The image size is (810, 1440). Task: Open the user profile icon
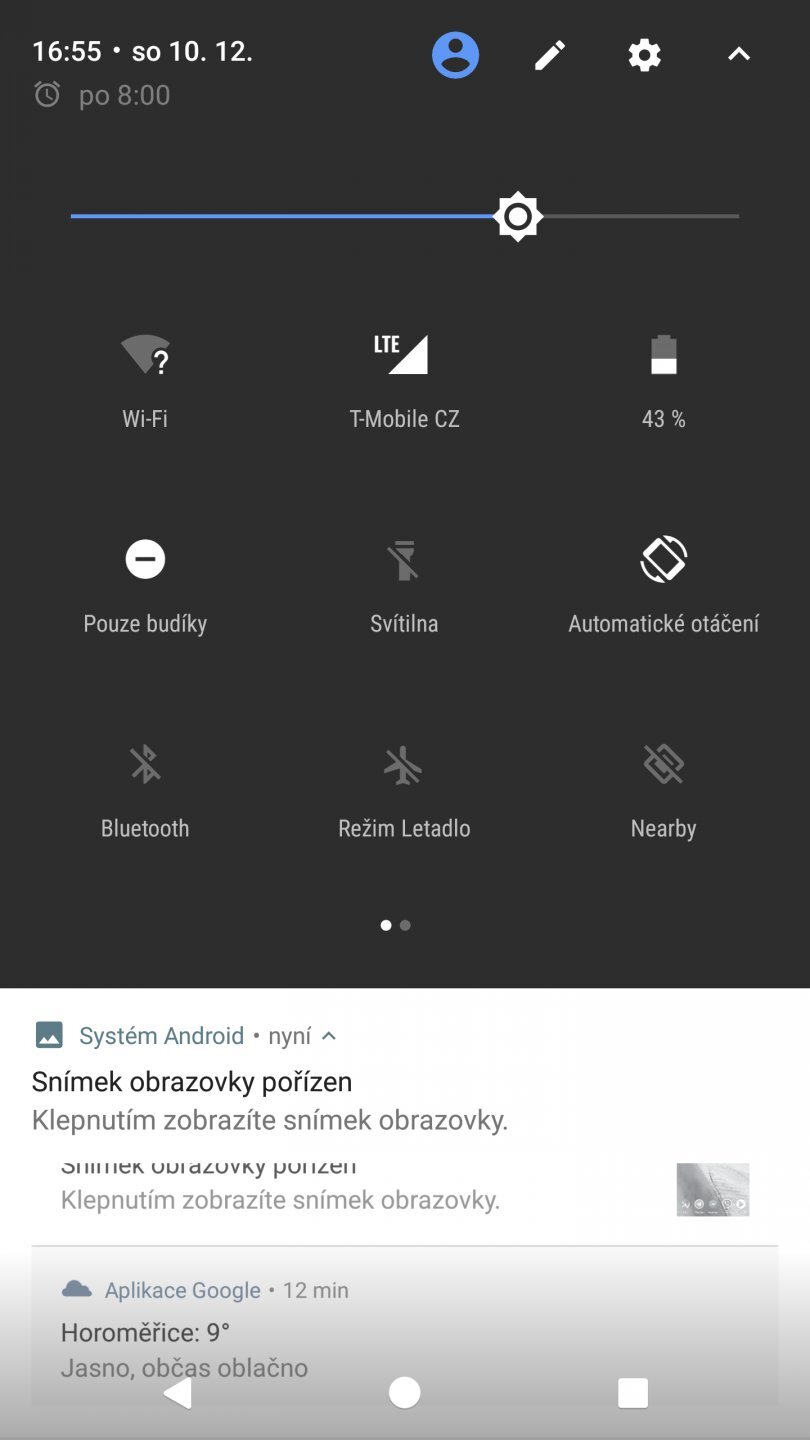[x=455, y=55]
